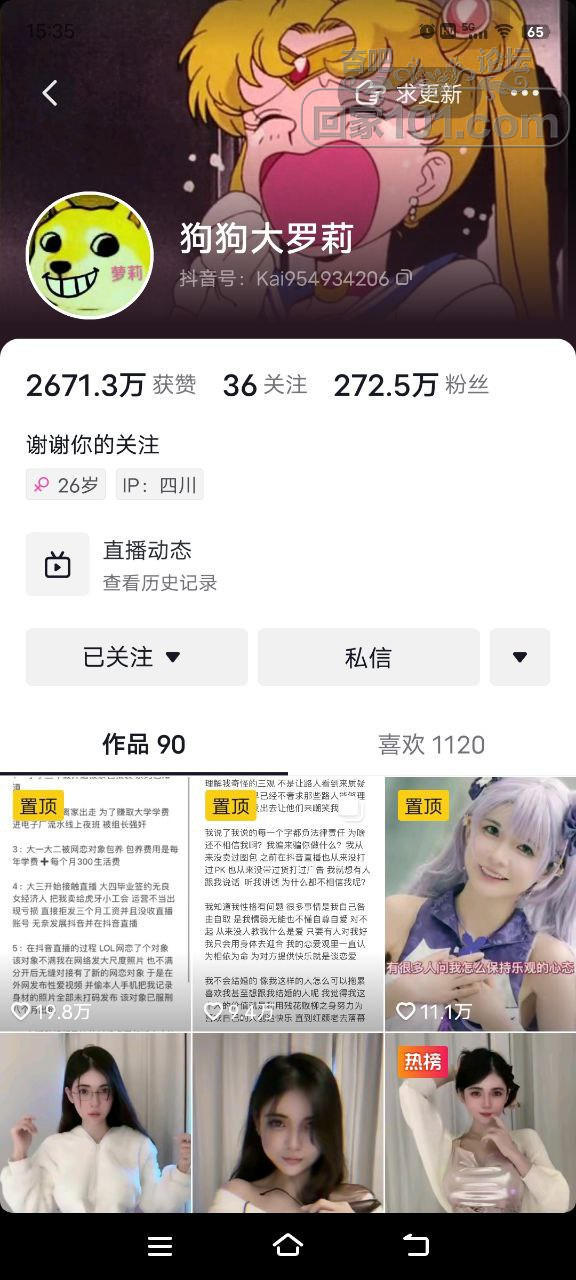Expand the arrow button next to 私信
This screenshot has width=576, height=1280.
(520, 657)
